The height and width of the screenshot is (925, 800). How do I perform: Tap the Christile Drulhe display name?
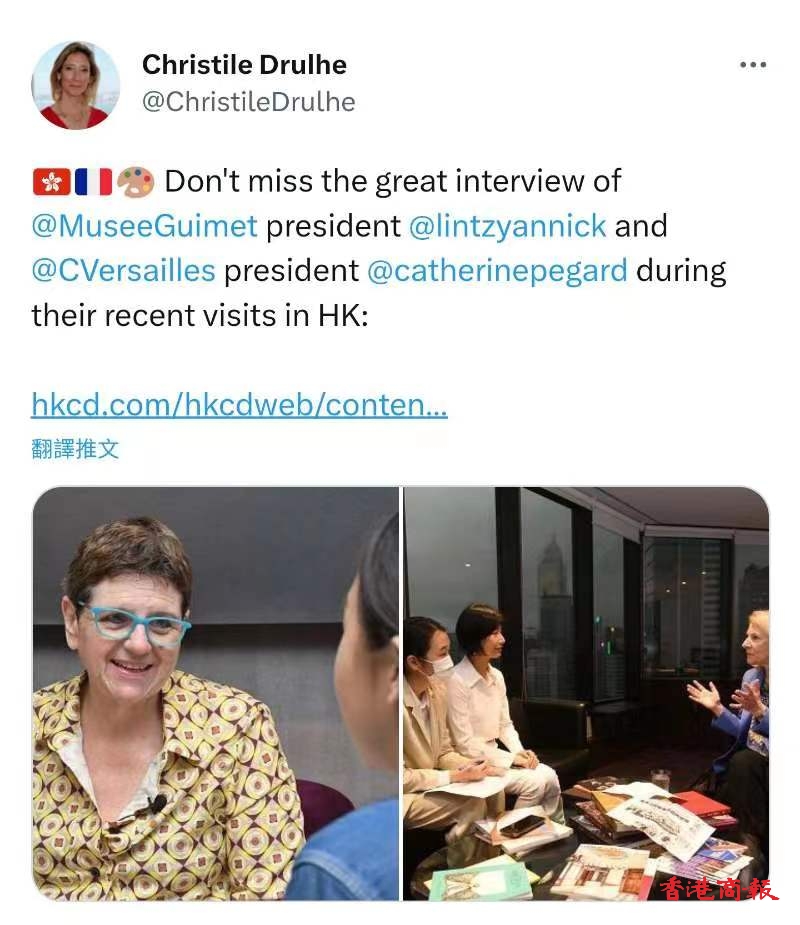coord(244,65)
